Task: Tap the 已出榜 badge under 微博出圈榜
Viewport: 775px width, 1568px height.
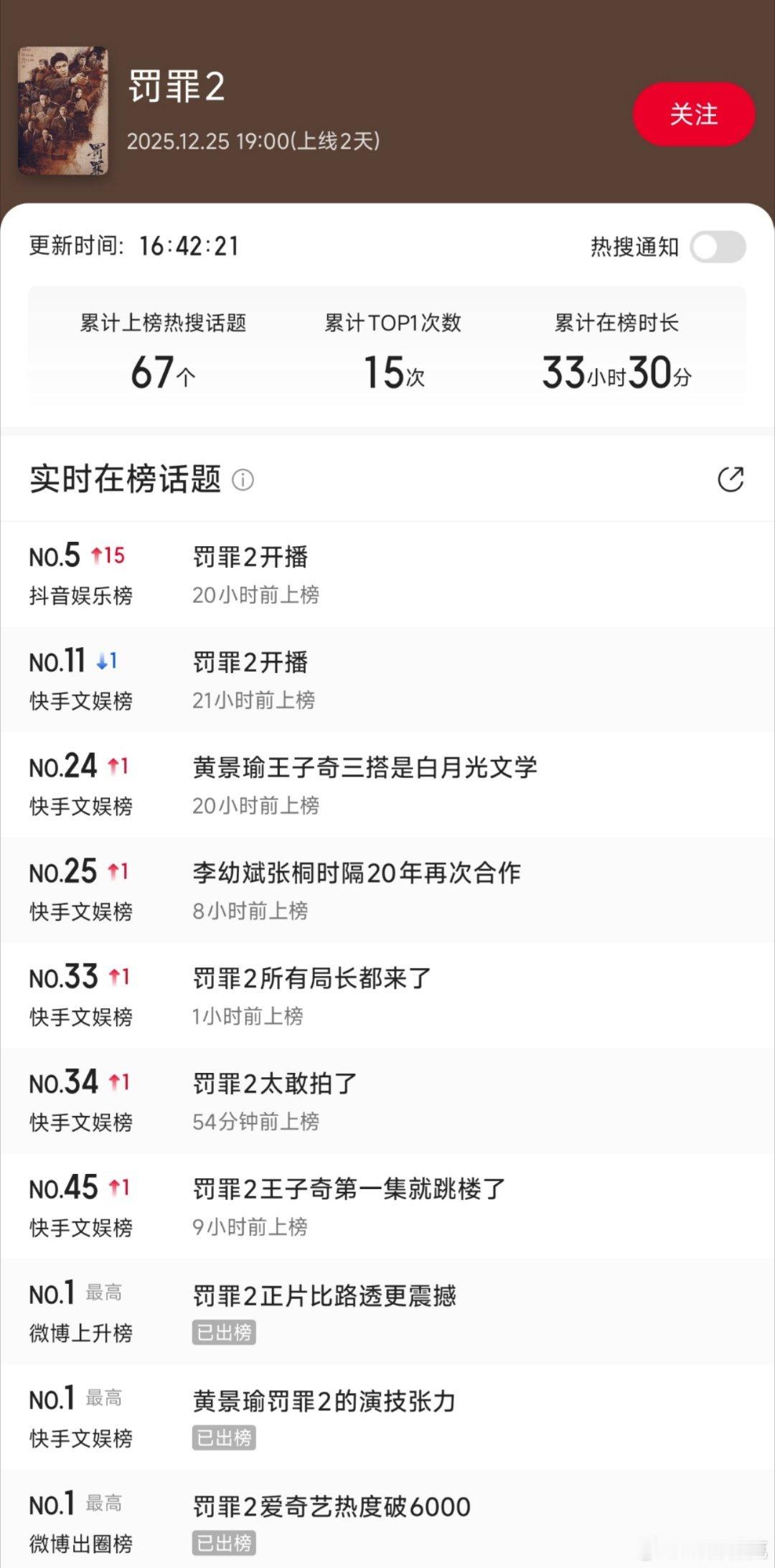Action: tap(224, 1543)
